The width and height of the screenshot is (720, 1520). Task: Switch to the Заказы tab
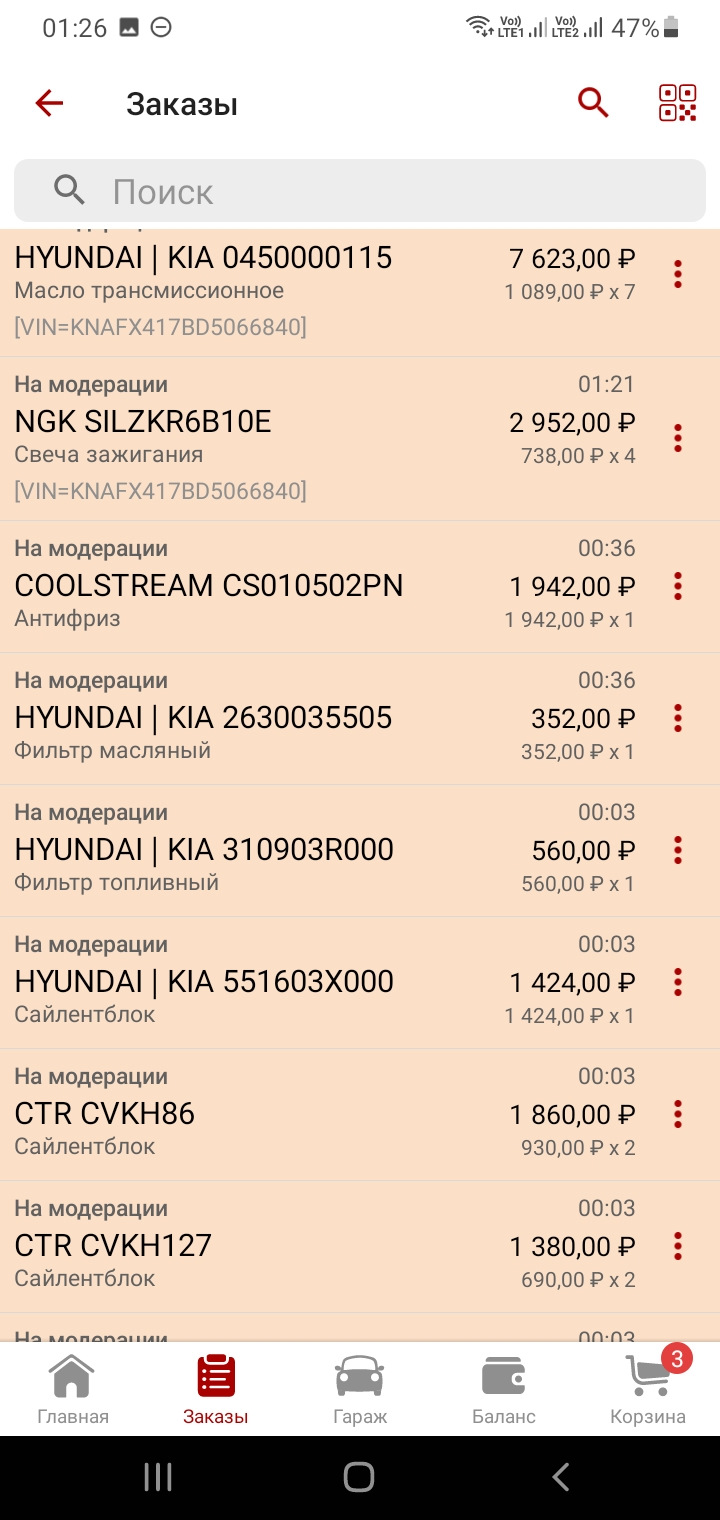point(216,1387)
